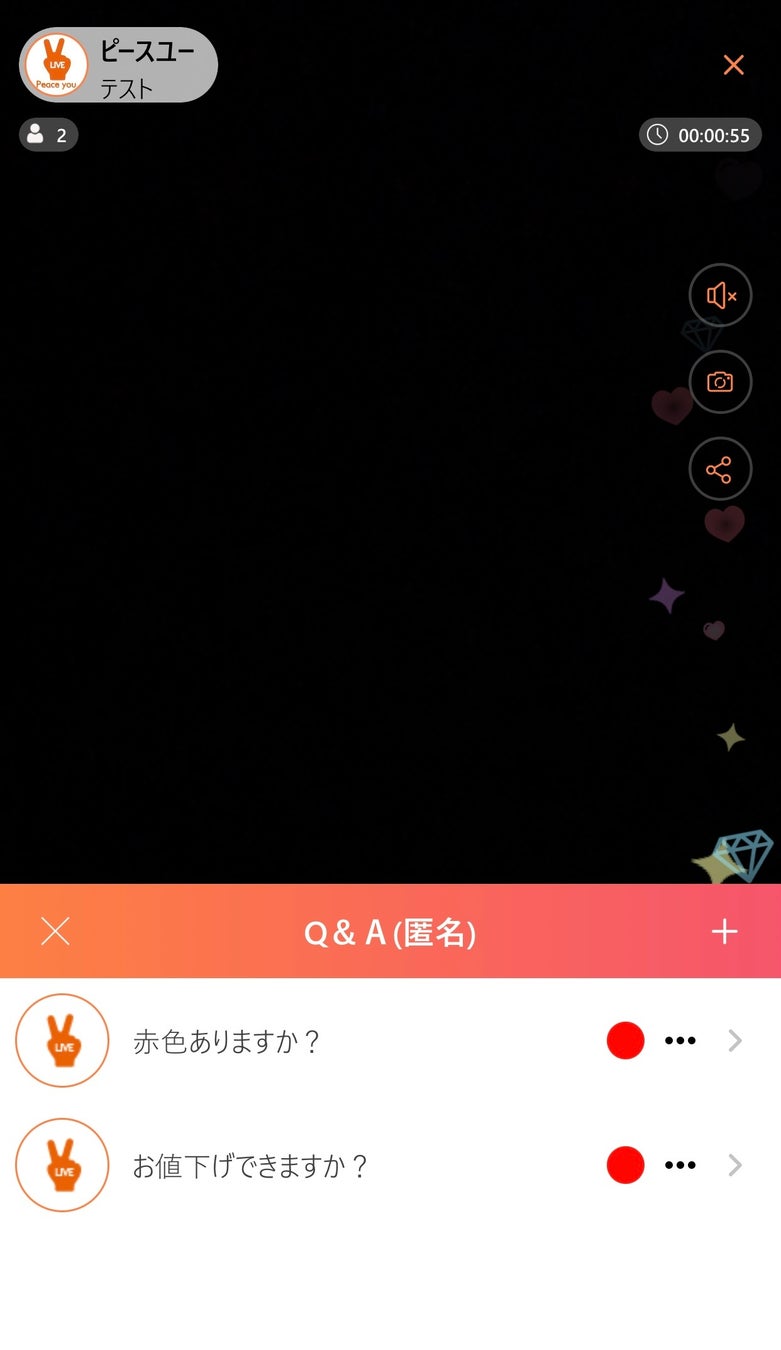
Task: Switch the camera
Action: coord(720,382)
